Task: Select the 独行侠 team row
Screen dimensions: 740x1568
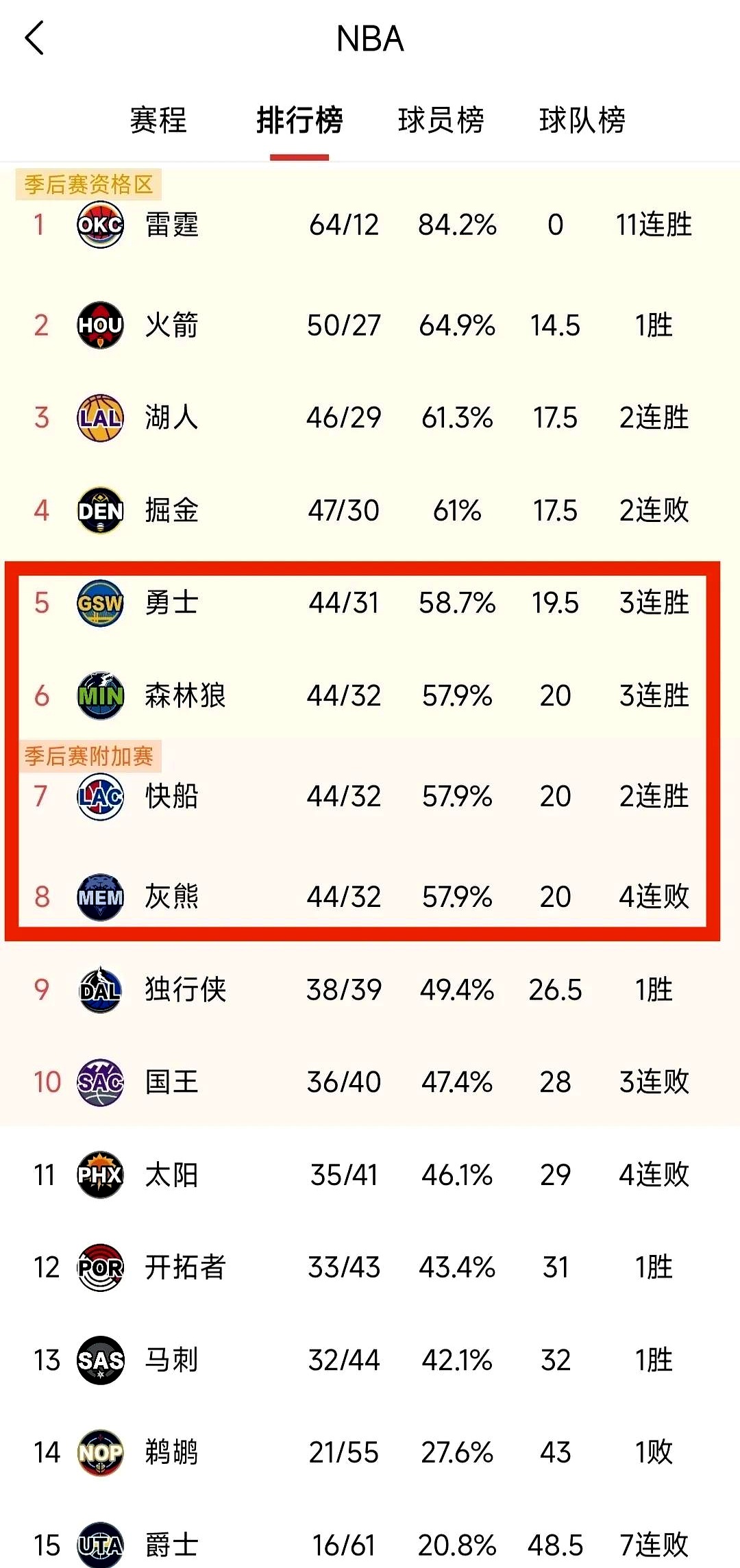Action: pyautogui.click(x=185, y=989)
